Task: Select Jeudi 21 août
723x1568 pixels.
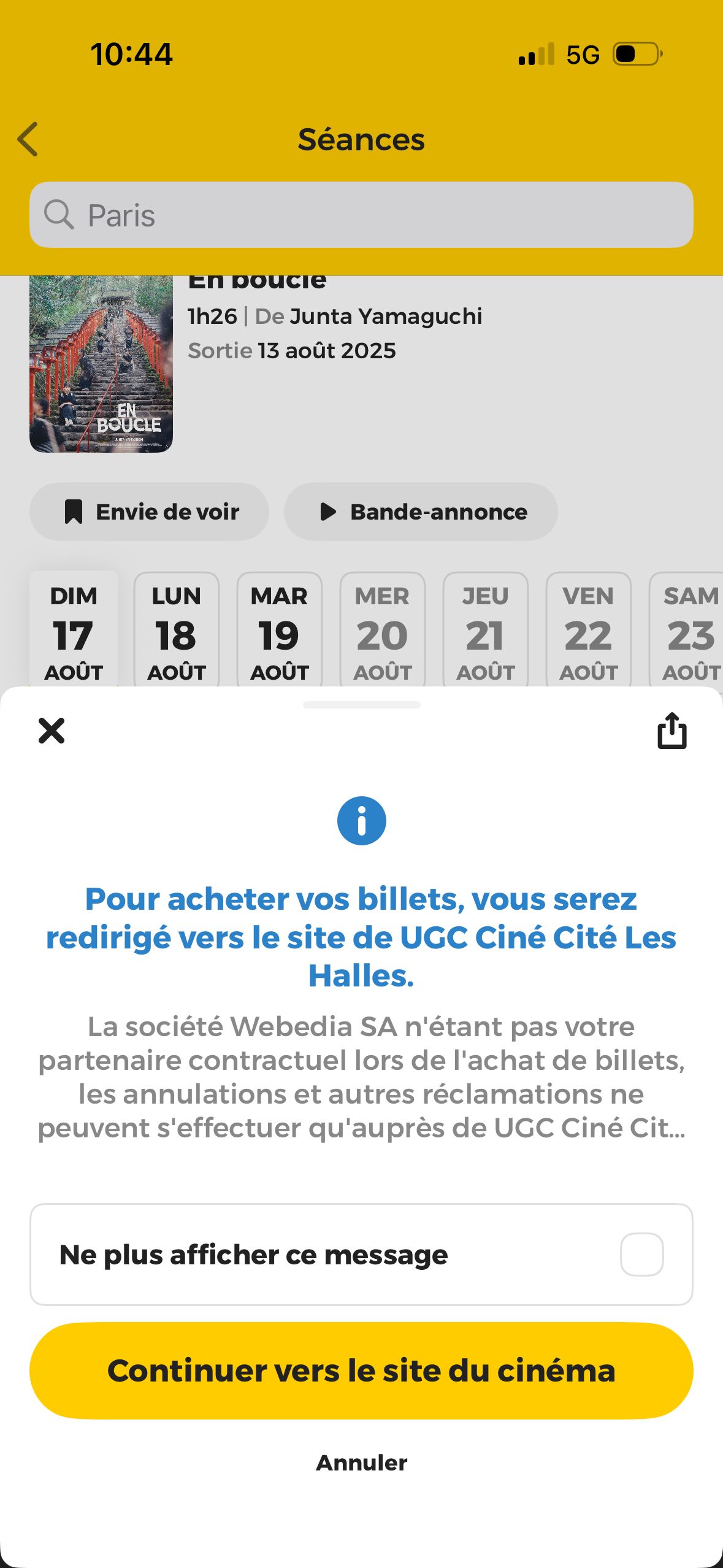Action: tap(486, 632)
